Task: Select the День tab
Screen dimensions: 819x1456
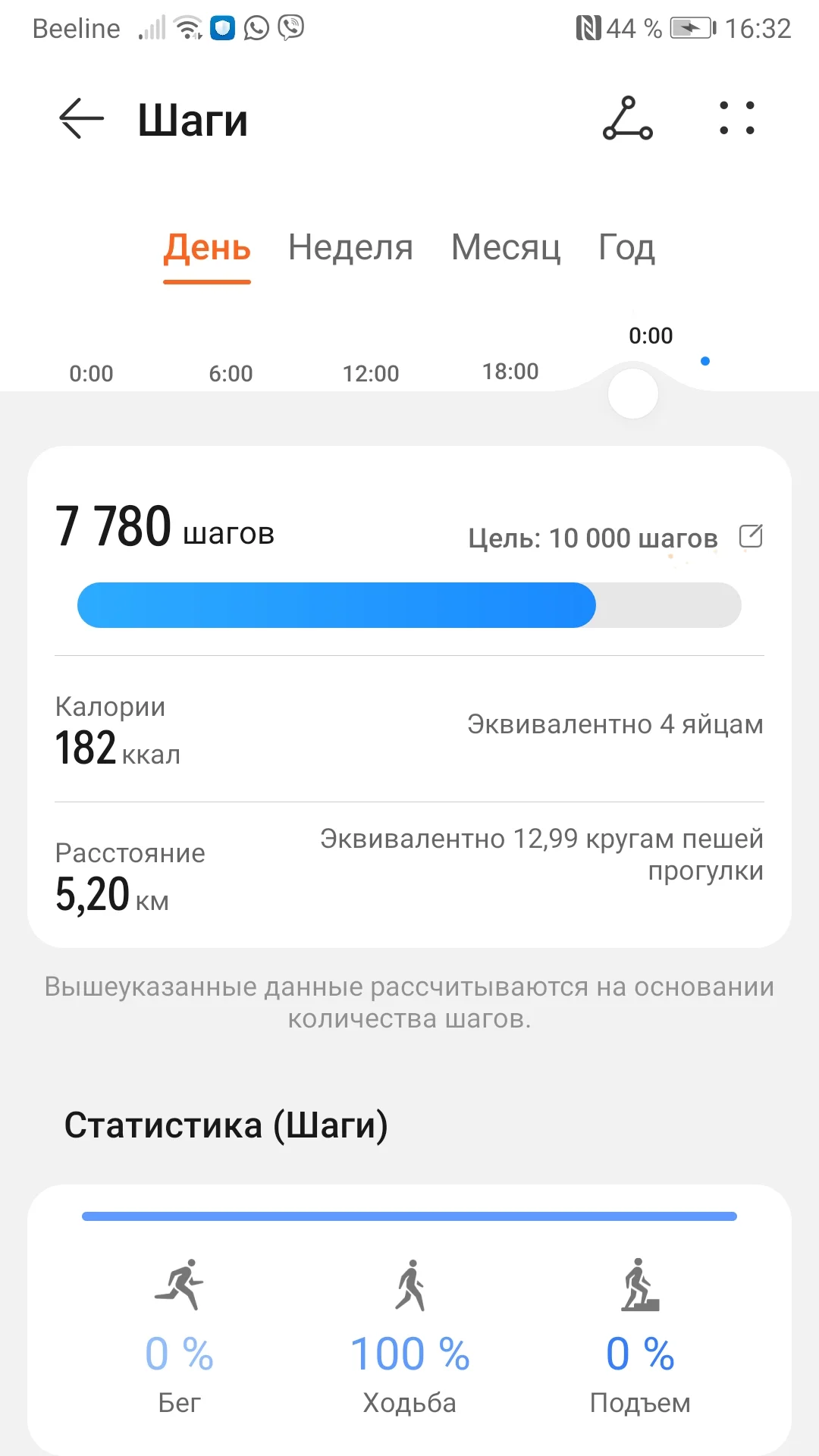Action: click(207, 248)
